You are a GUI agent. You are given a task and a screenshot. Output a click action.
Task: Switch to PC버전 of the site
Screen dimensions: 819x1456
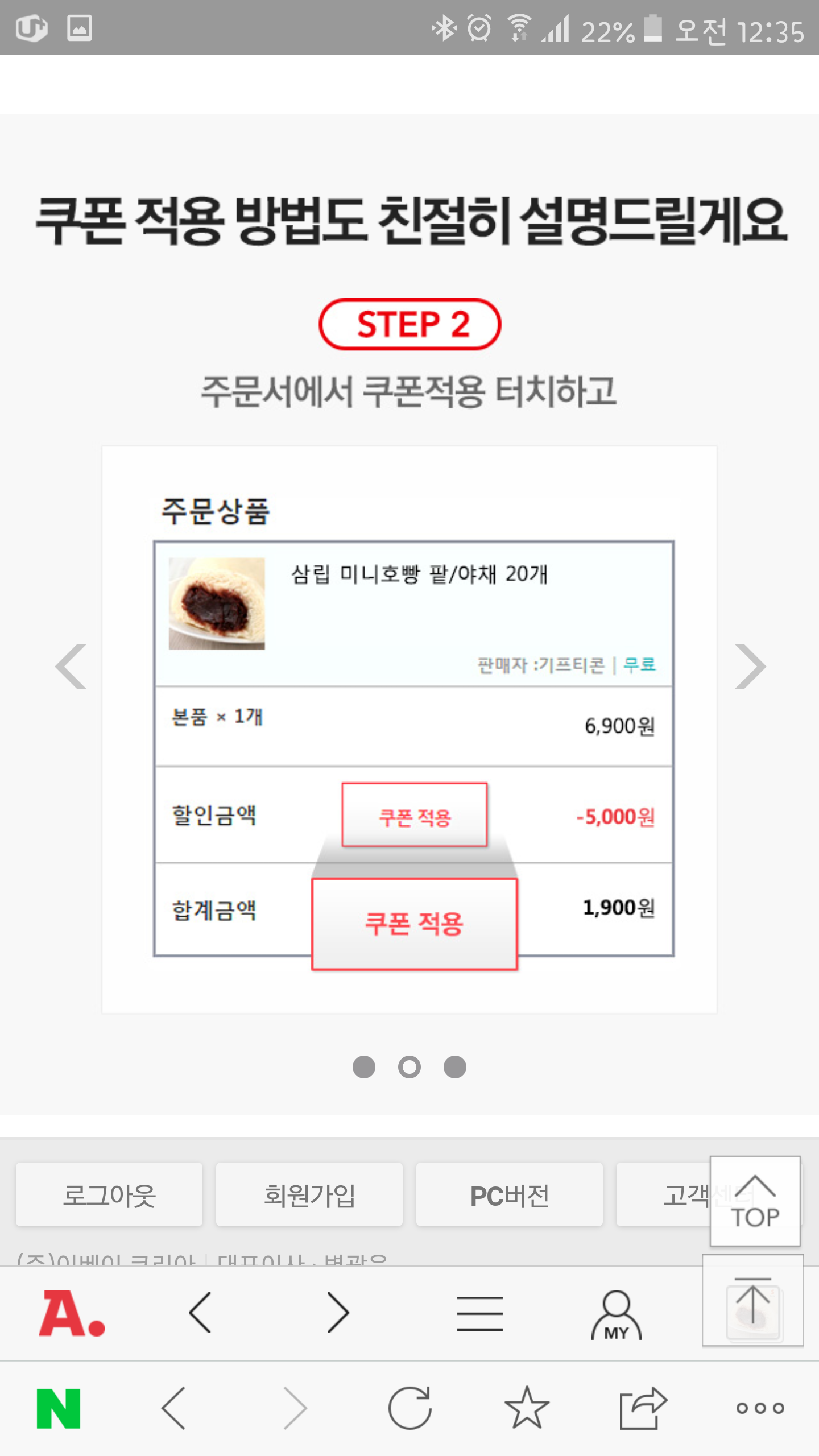coord(509,1194)
